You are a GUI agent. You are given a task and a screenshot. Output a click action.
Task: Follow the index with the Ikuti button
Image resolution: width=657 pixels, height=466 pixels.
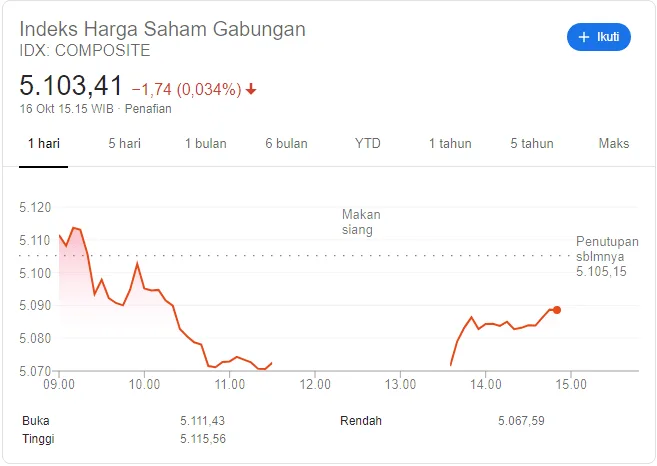(x=598, y=38)
